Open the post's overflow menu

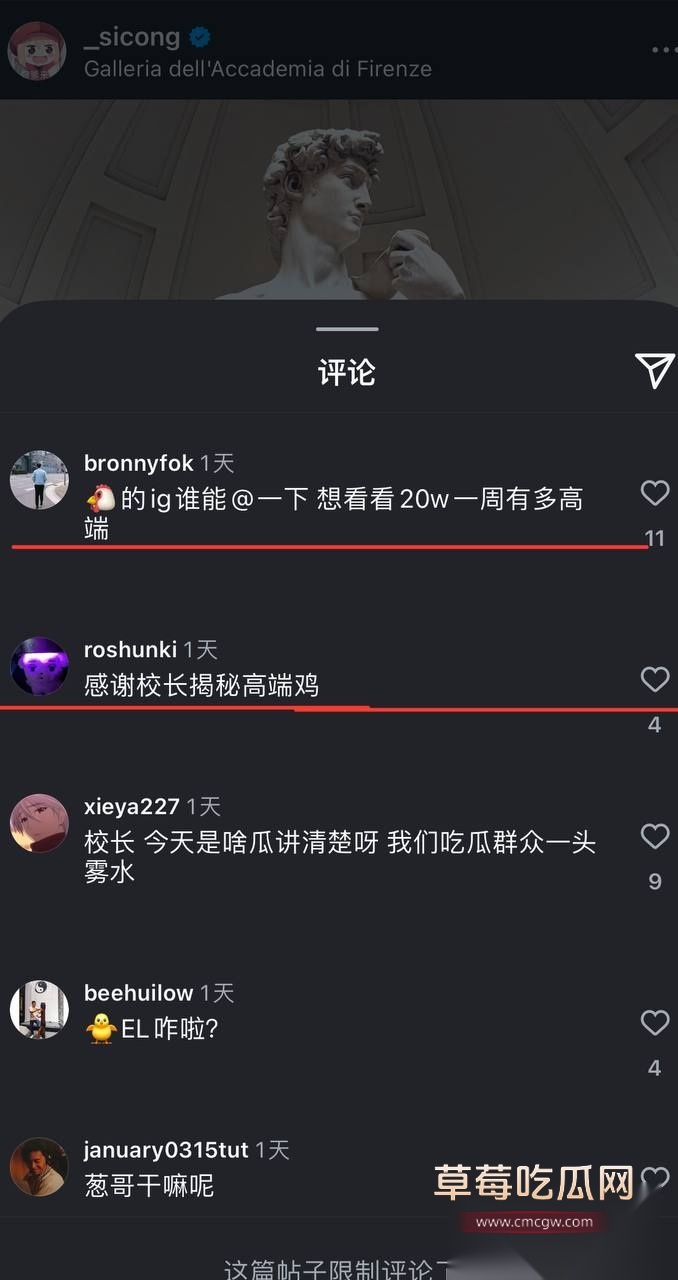tap(662, 50)
